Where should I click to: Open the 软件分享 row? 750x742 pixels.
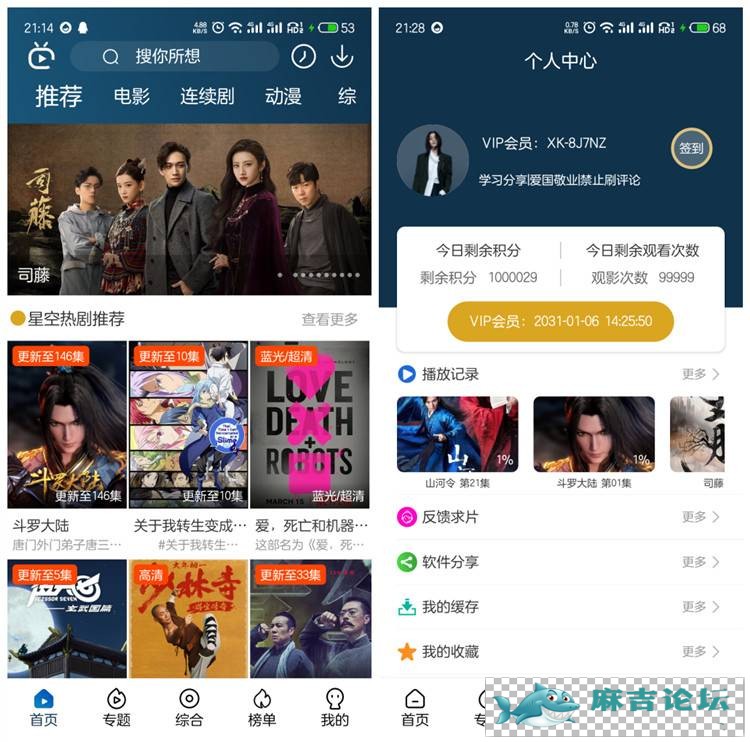click(x=558, y=562)
